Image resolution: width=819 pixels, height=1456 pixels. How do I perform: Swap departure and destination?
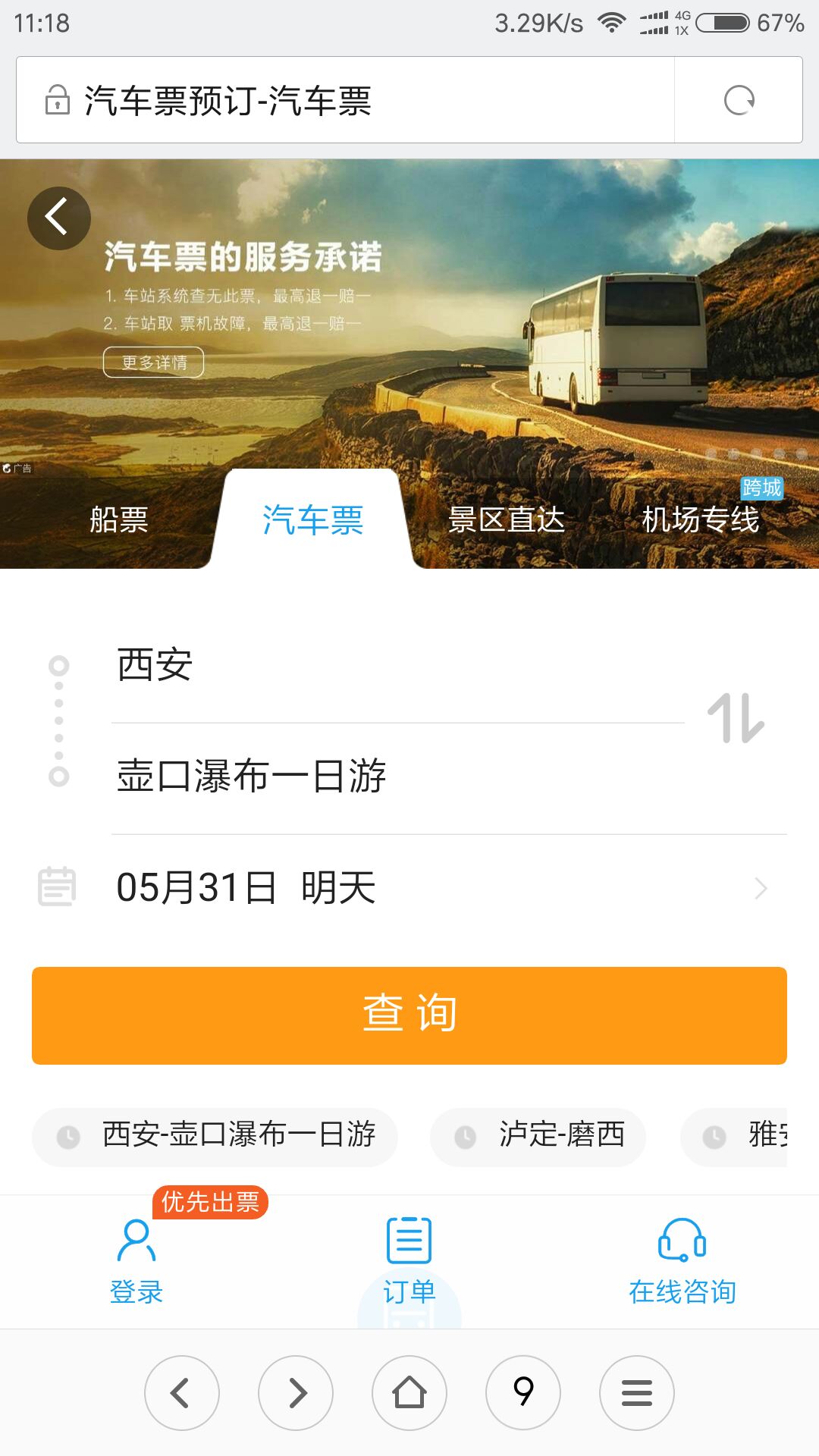736,718
